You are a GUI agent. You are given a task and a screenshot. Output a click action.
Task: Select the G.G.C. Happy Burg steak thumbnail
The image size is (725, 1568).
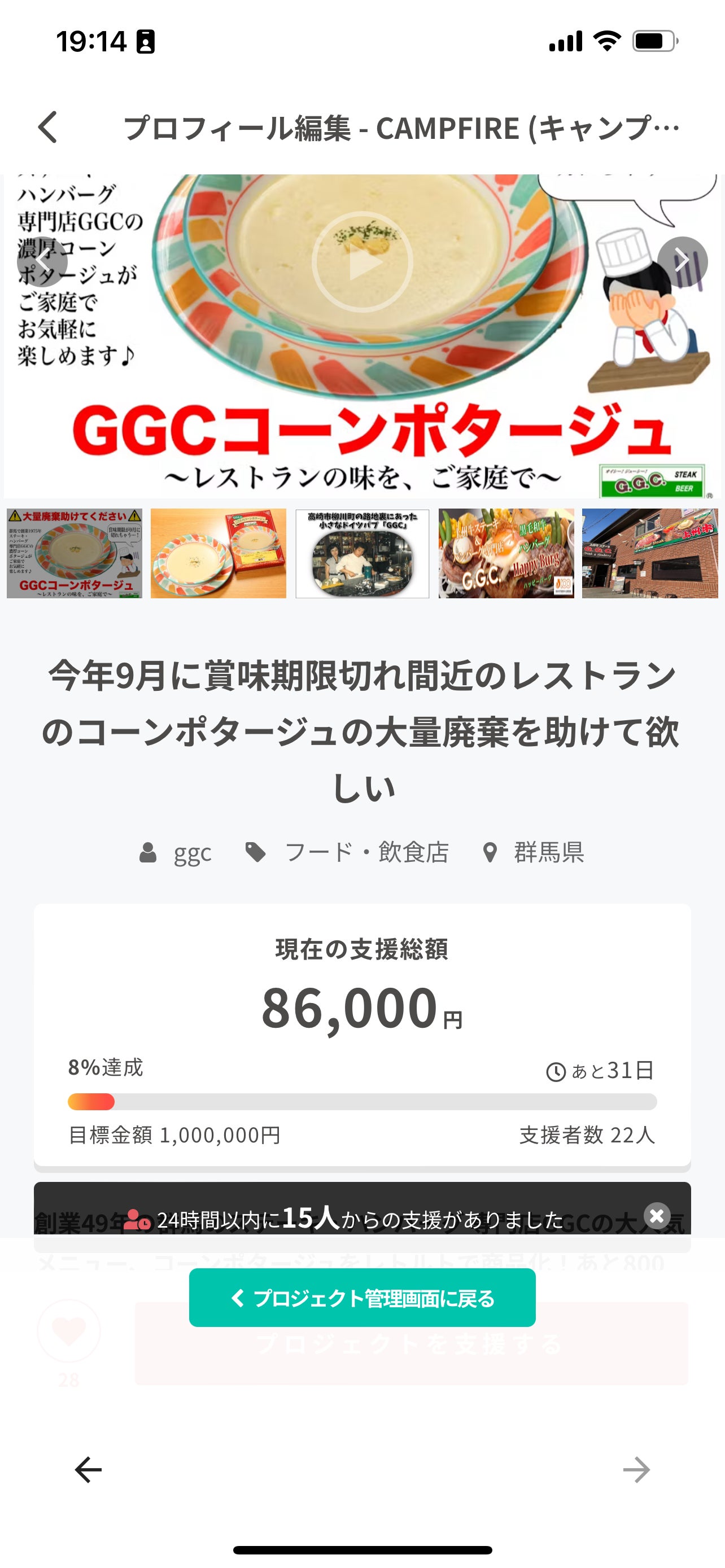click(x=506, y=553)
